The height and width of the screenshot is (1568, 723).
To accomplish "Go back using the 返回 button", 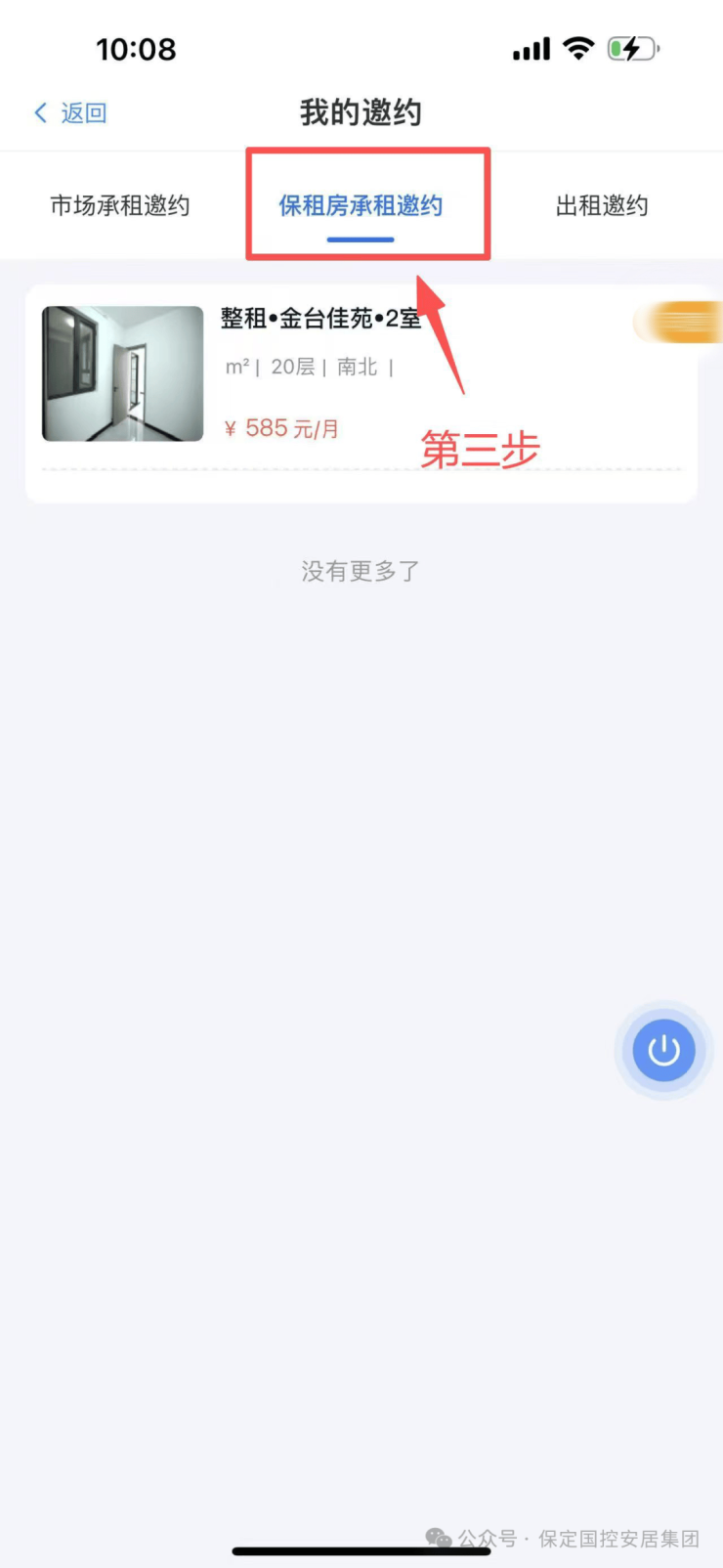I will tap(70, 113).
